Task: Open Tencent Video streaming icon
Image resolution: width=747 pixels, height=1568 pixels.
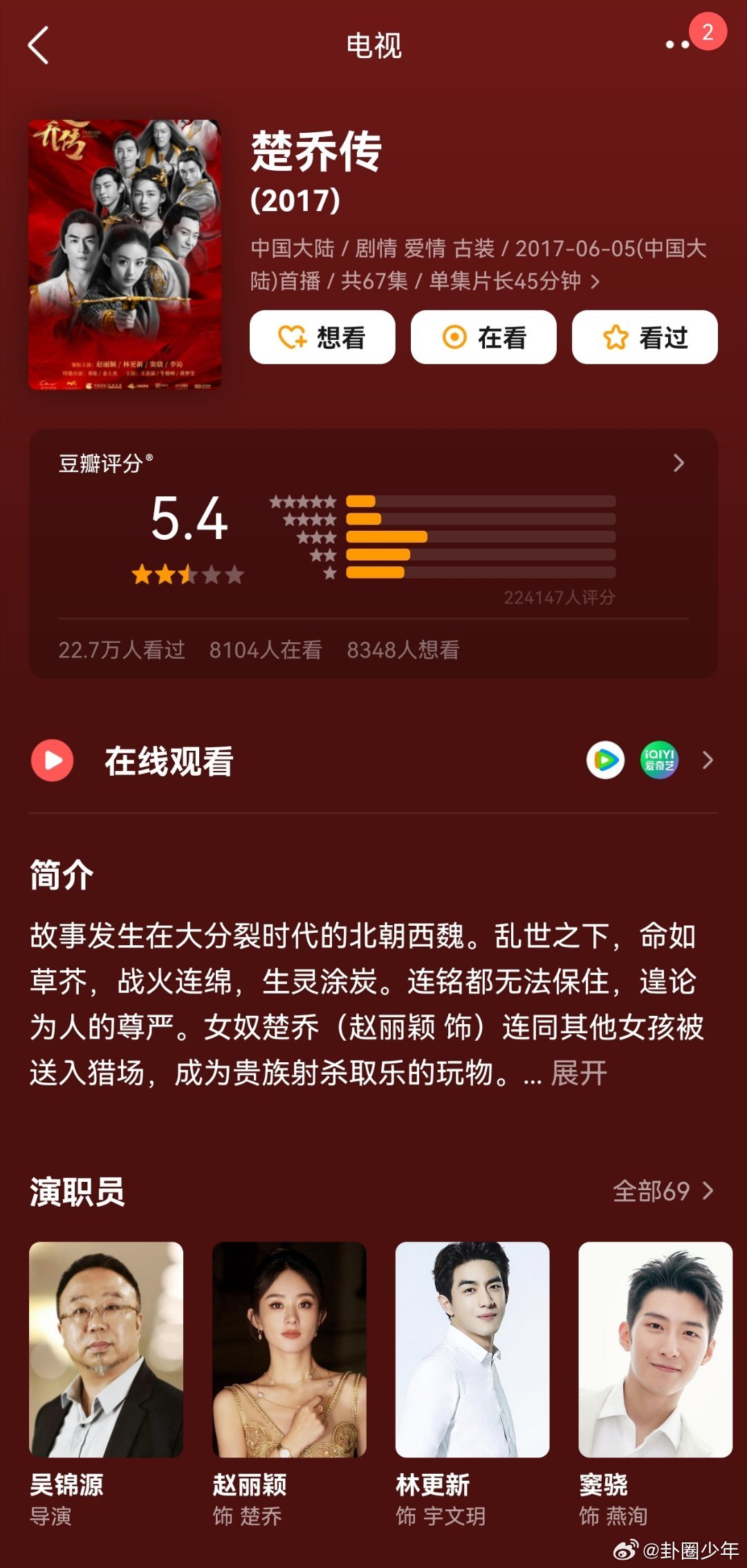Action: coord(605,759)
